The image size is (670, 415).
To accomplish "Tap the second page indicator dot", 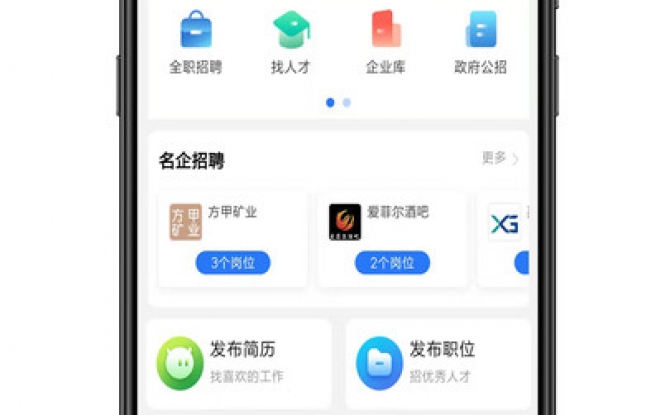I will click(x=347, y=102).
